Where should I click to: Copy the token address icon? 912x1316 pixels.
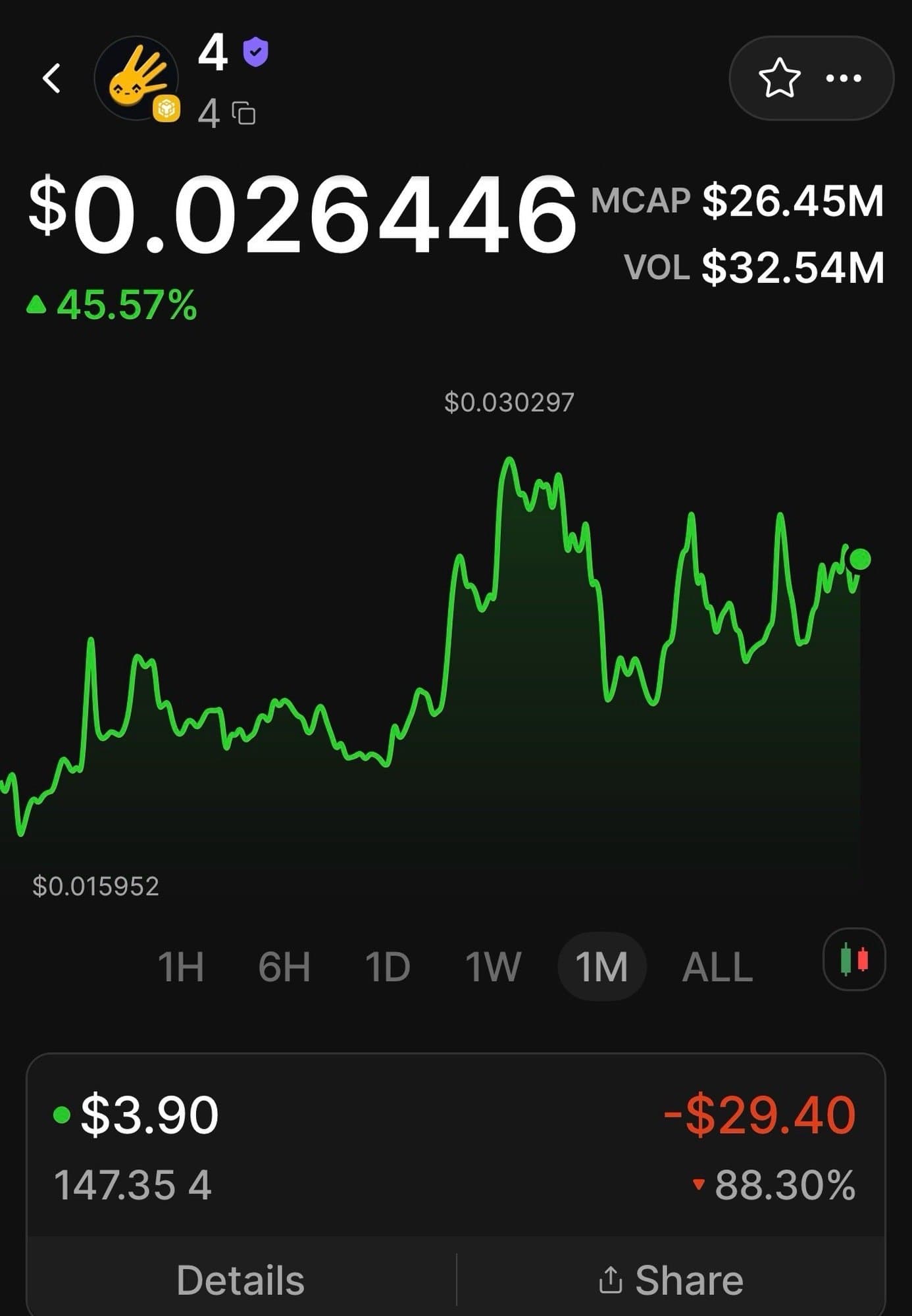[x=244, y=114]
